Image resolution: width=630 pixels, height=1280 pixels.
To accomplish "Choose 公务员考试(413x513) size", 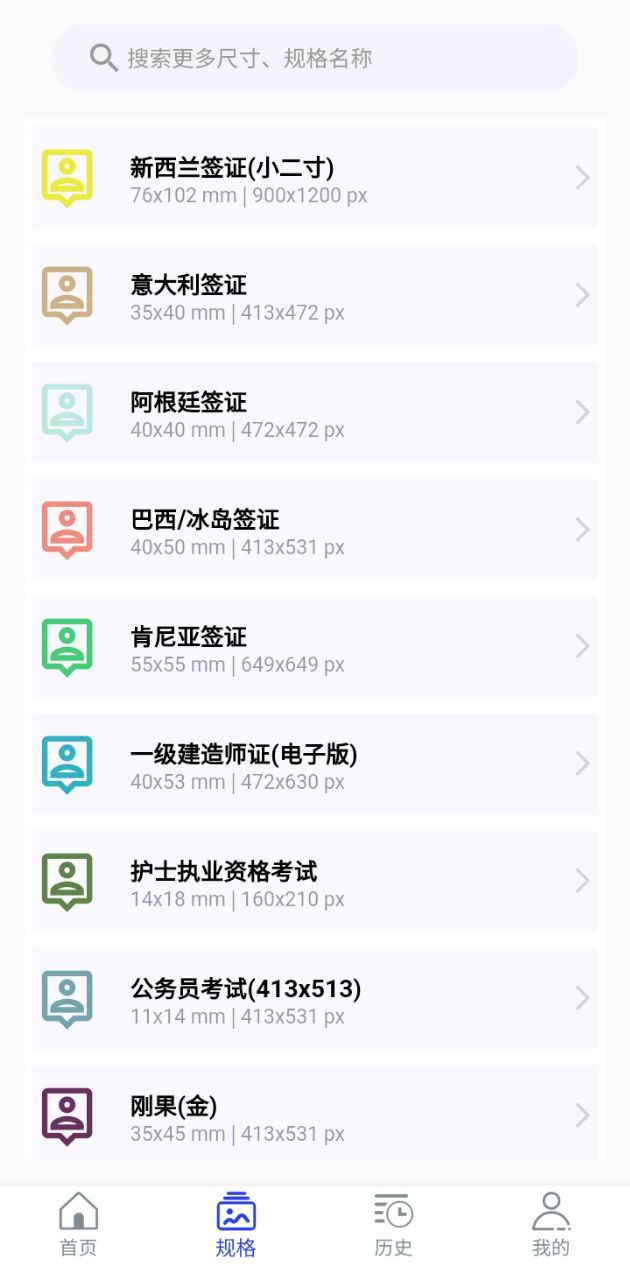I will click(314, 998).
